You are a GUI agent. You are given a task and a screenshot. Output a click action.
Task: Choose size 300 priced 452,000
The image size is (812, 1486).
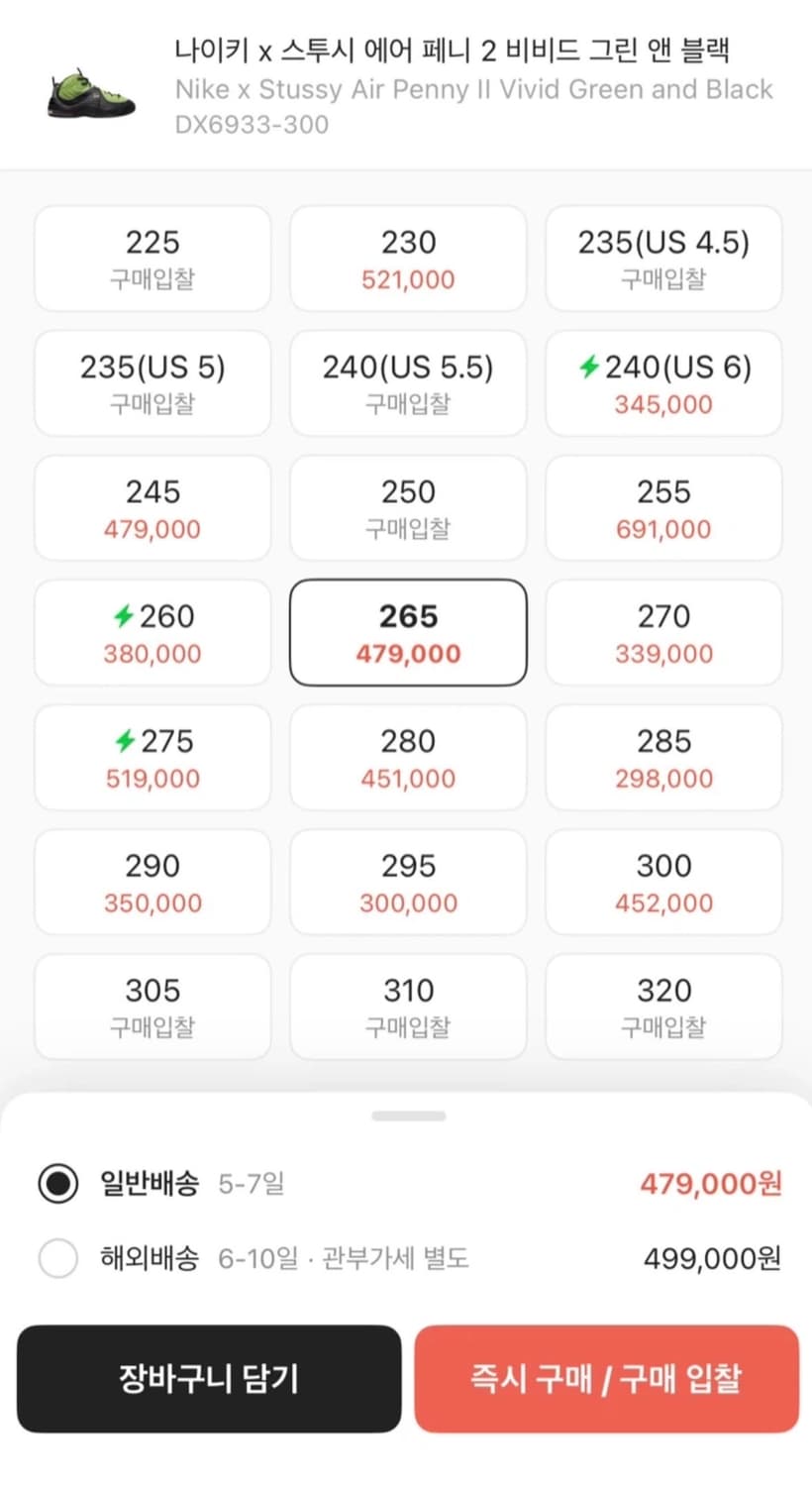(662, 882)
